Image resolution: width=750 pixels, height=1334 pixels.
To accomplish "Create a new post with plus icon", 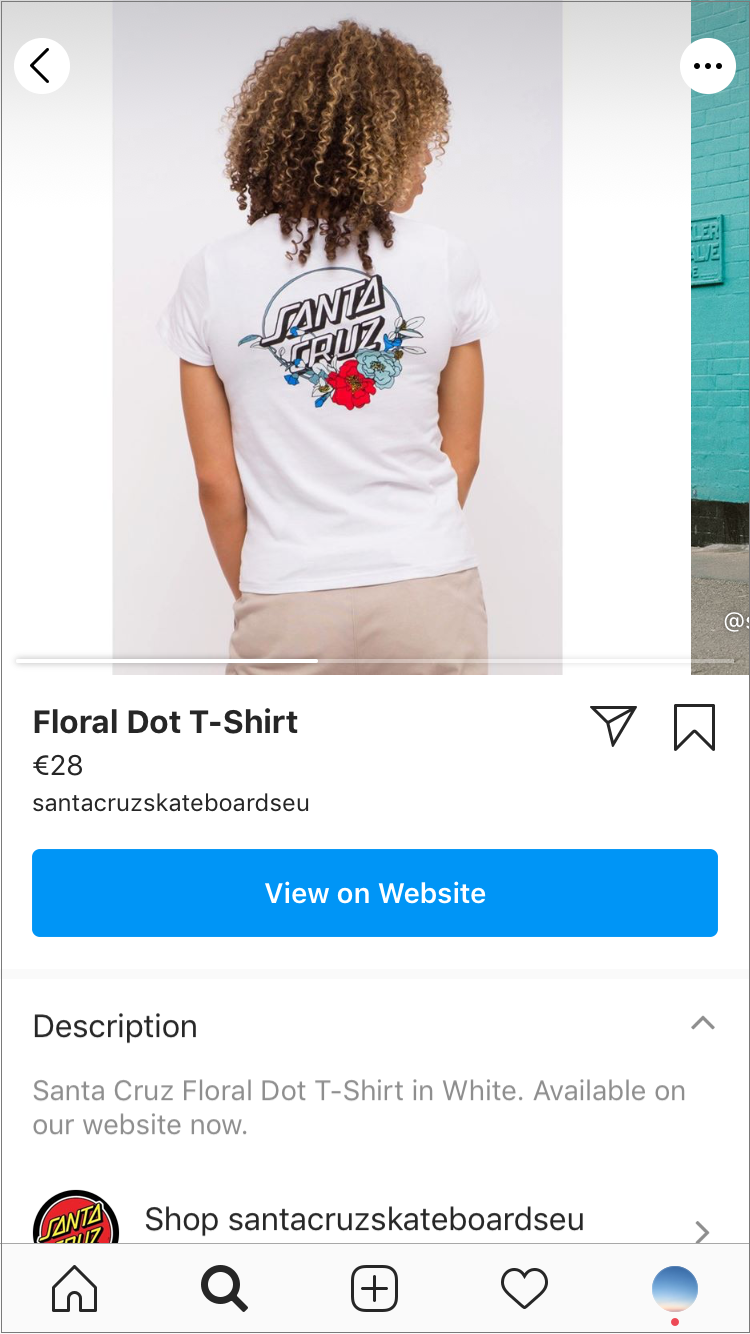I will click(375, 1289).
